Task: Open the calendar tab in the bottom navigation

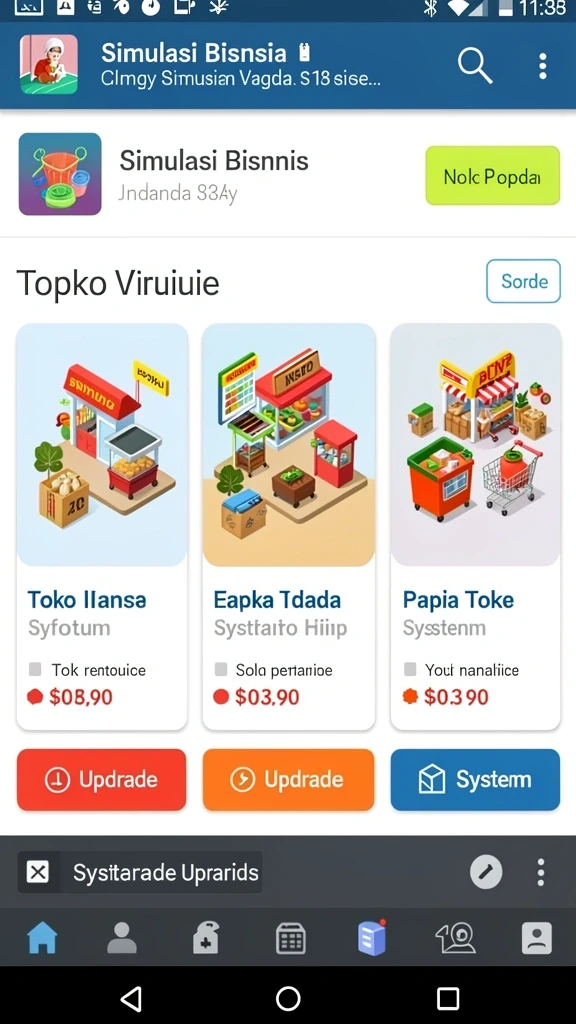Action: pyautogui.click(x=291, y=938)
